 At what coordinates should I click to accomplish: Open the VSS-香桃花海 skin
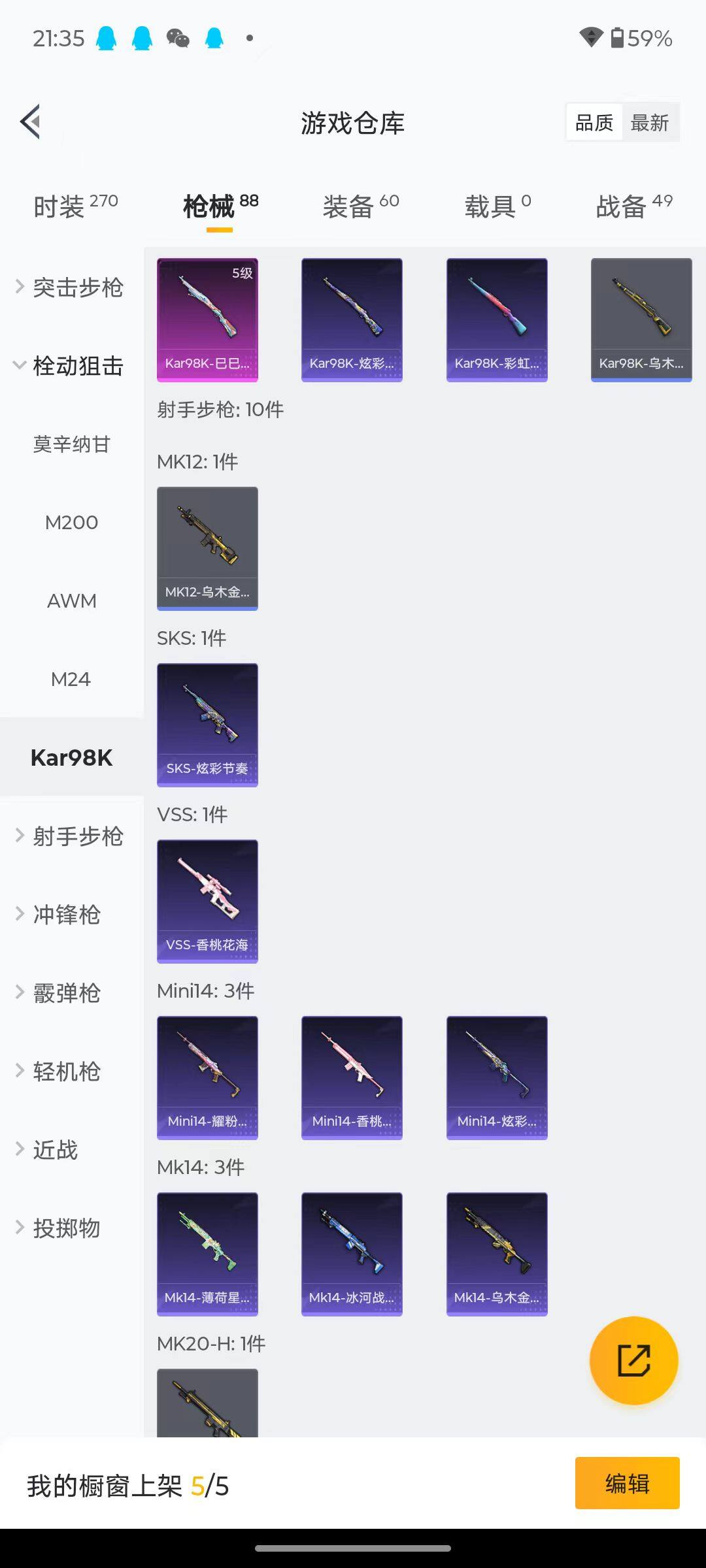point(207,901)
